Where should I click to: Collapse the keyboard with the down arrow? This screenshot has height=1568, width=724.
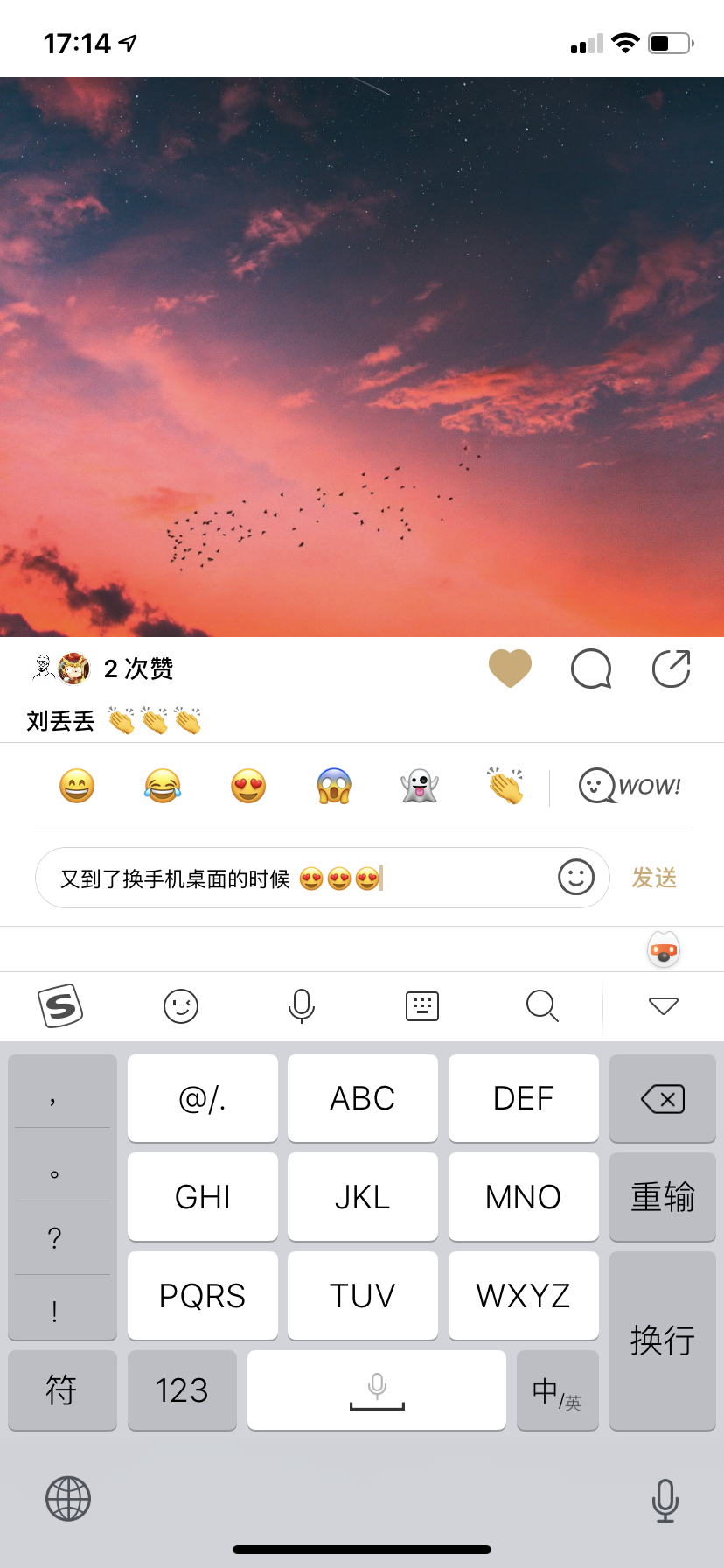[664, 1005]
